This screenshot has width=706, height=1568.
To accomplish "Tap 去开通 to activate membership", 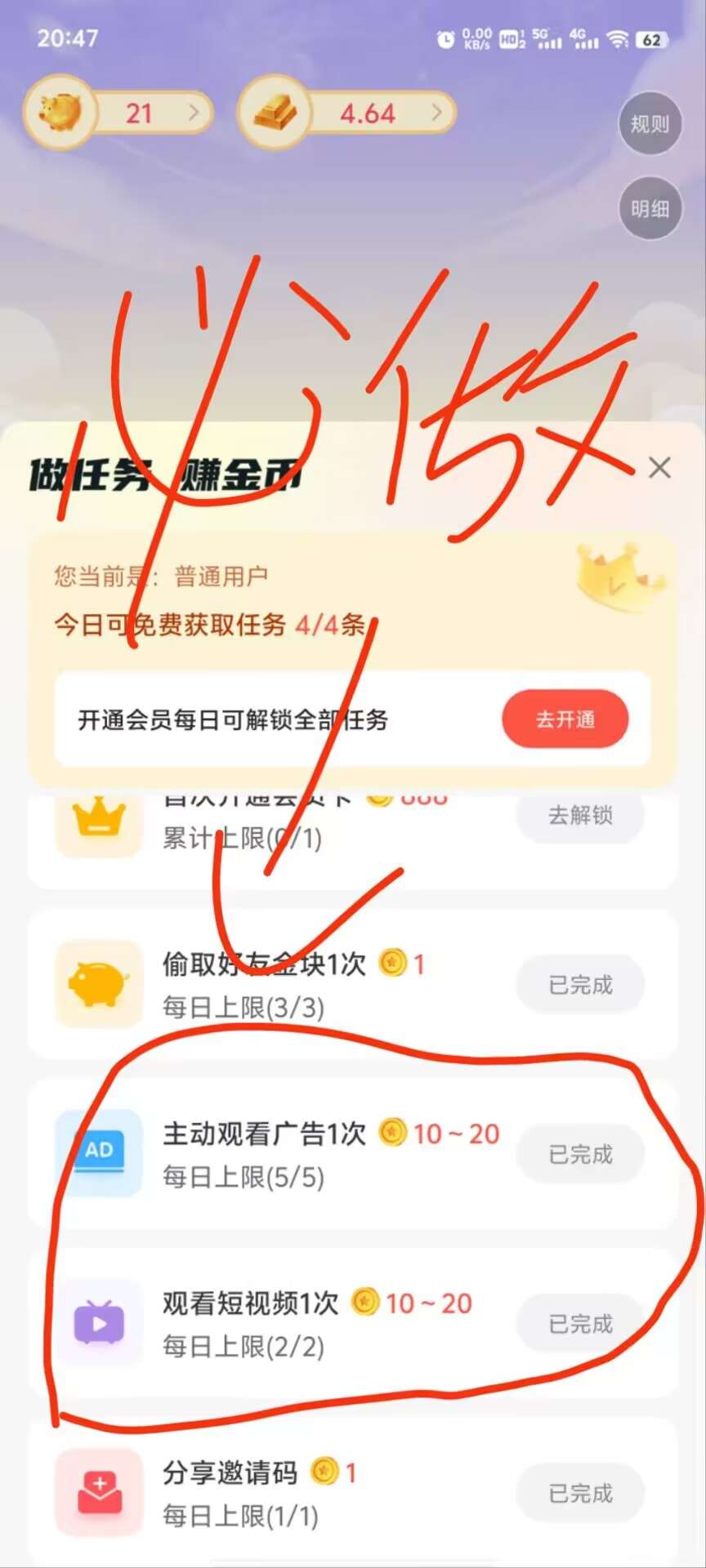I will (565, 719).
